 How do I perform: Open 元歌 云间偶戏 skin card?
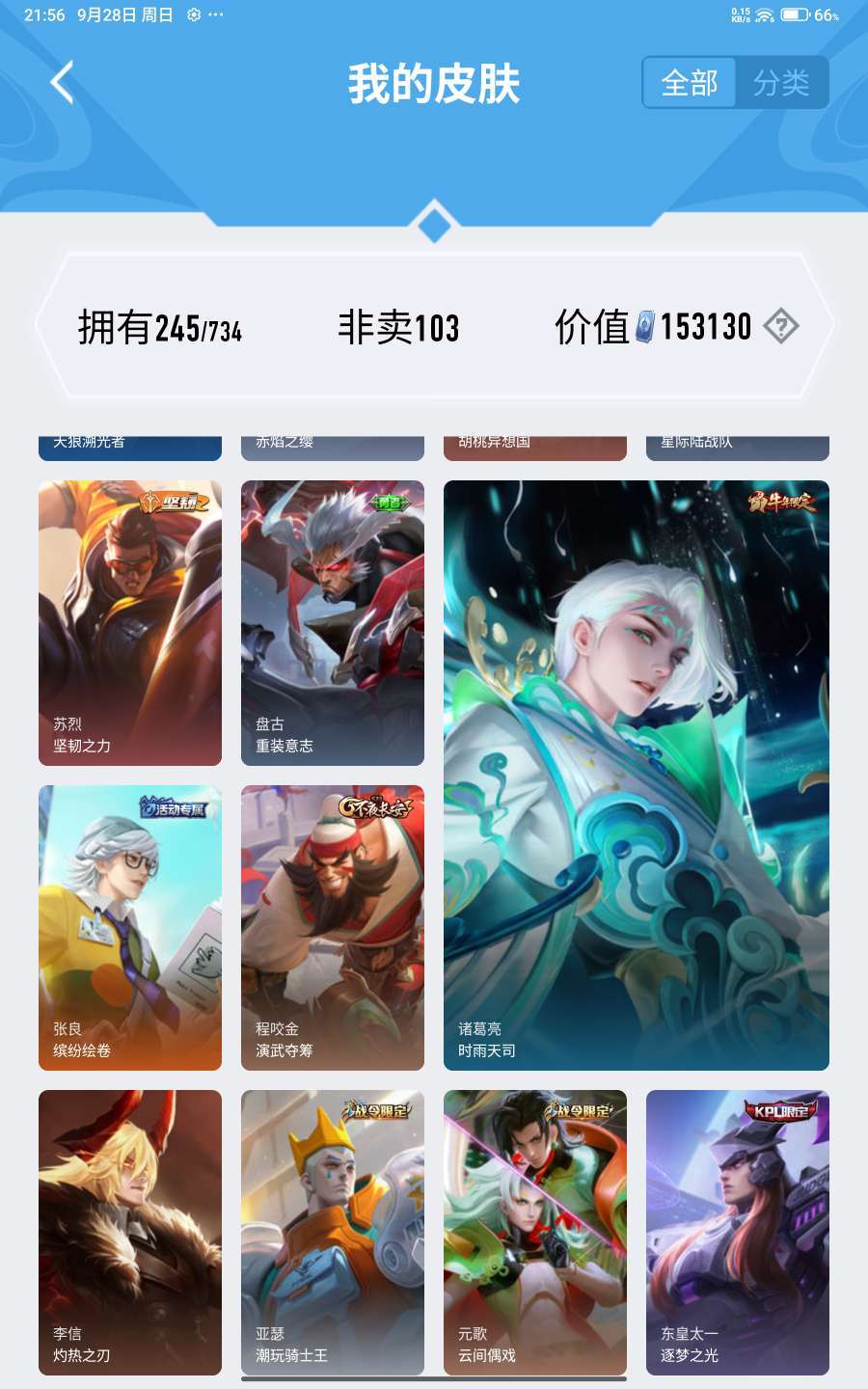tap(535, 1232)
